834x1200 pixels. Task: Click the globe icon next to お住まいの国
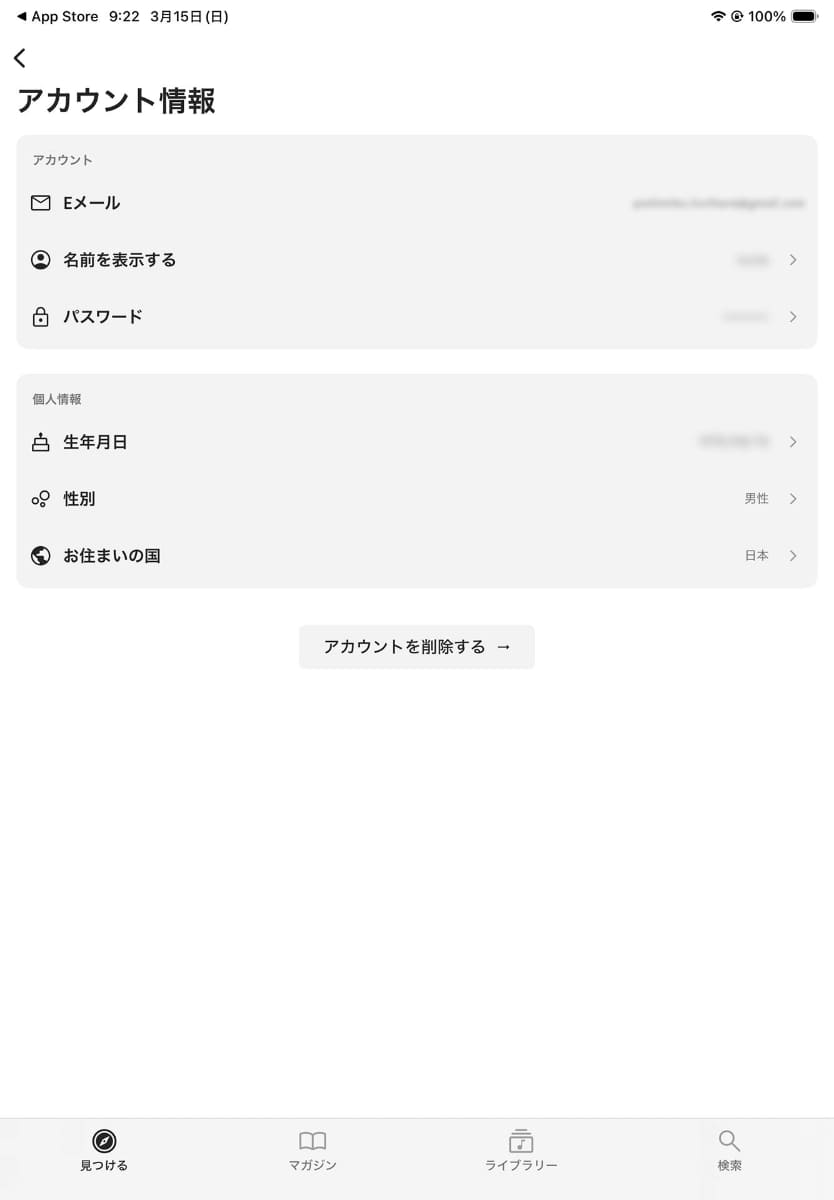pyautogui.click(x=40, y=556)
